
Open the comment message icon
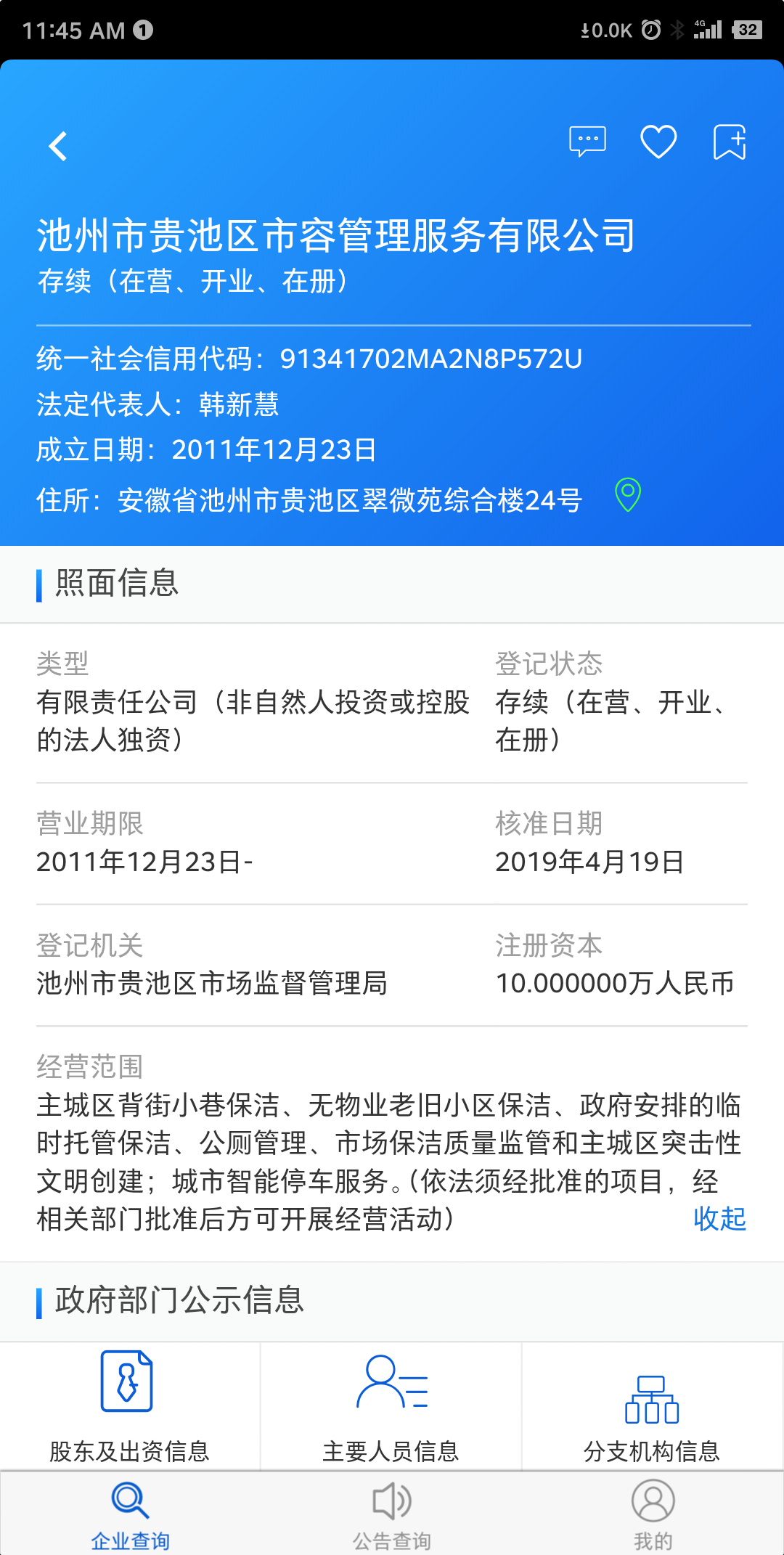pos(587,142)
